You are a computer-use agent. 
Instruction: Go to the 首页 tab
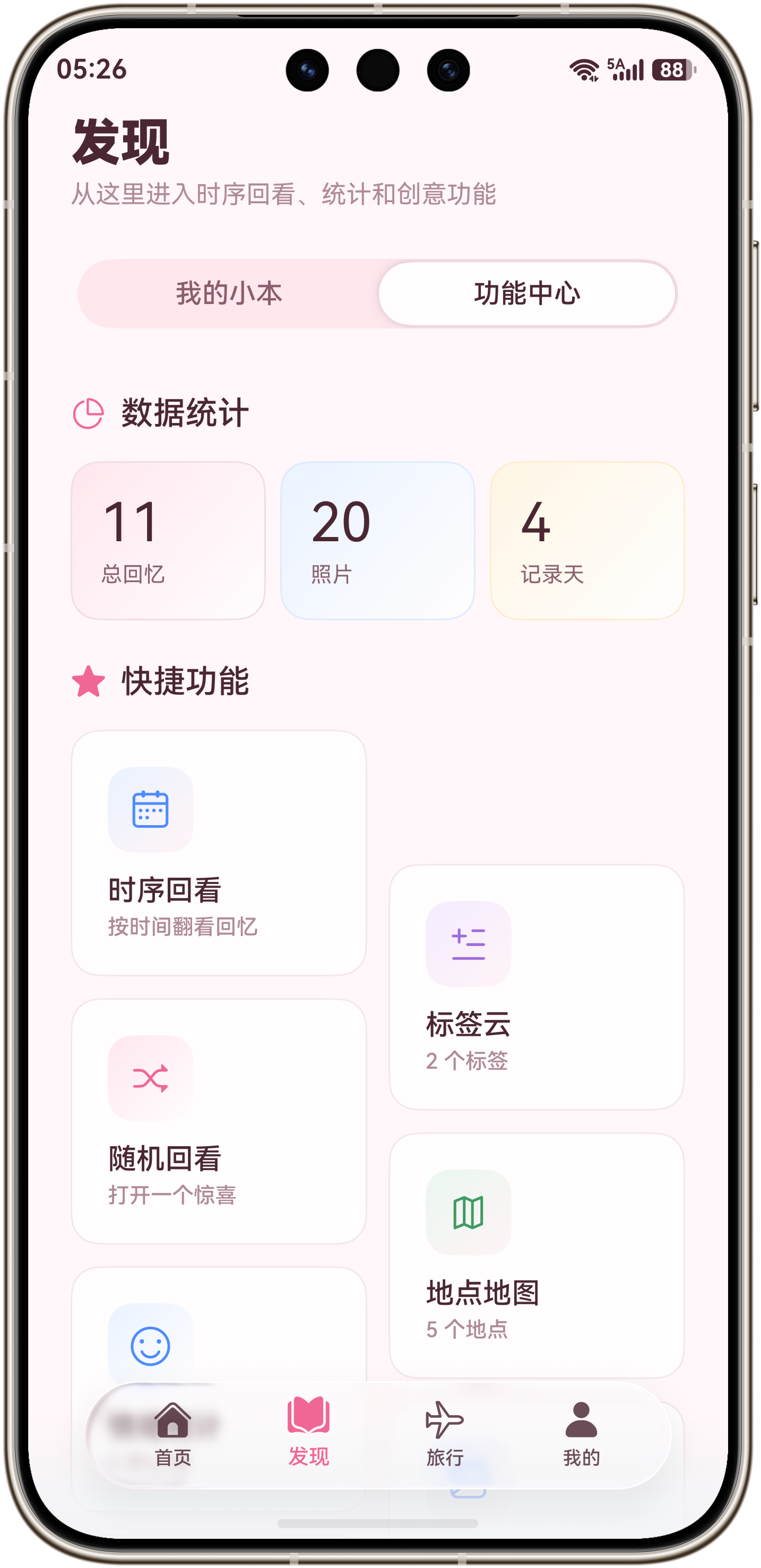click(x=173, y=1434)
